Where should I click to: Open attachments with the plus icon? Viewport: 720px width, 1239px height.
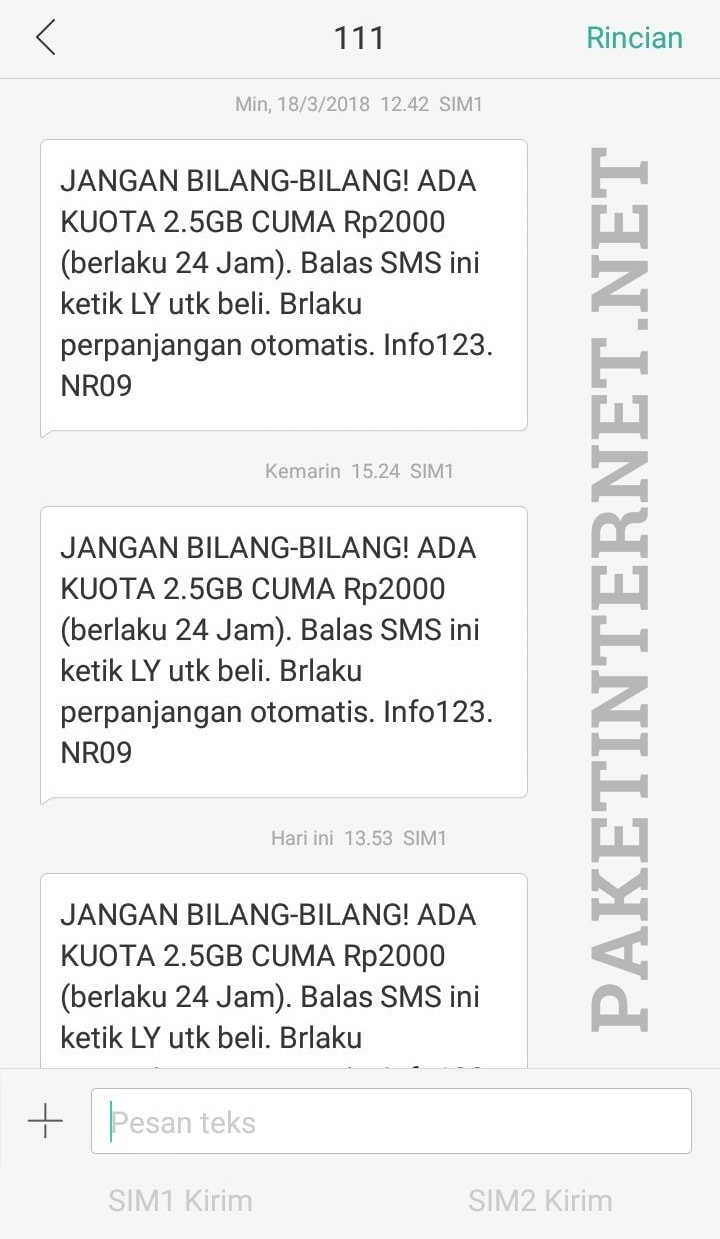point(44,1120)
